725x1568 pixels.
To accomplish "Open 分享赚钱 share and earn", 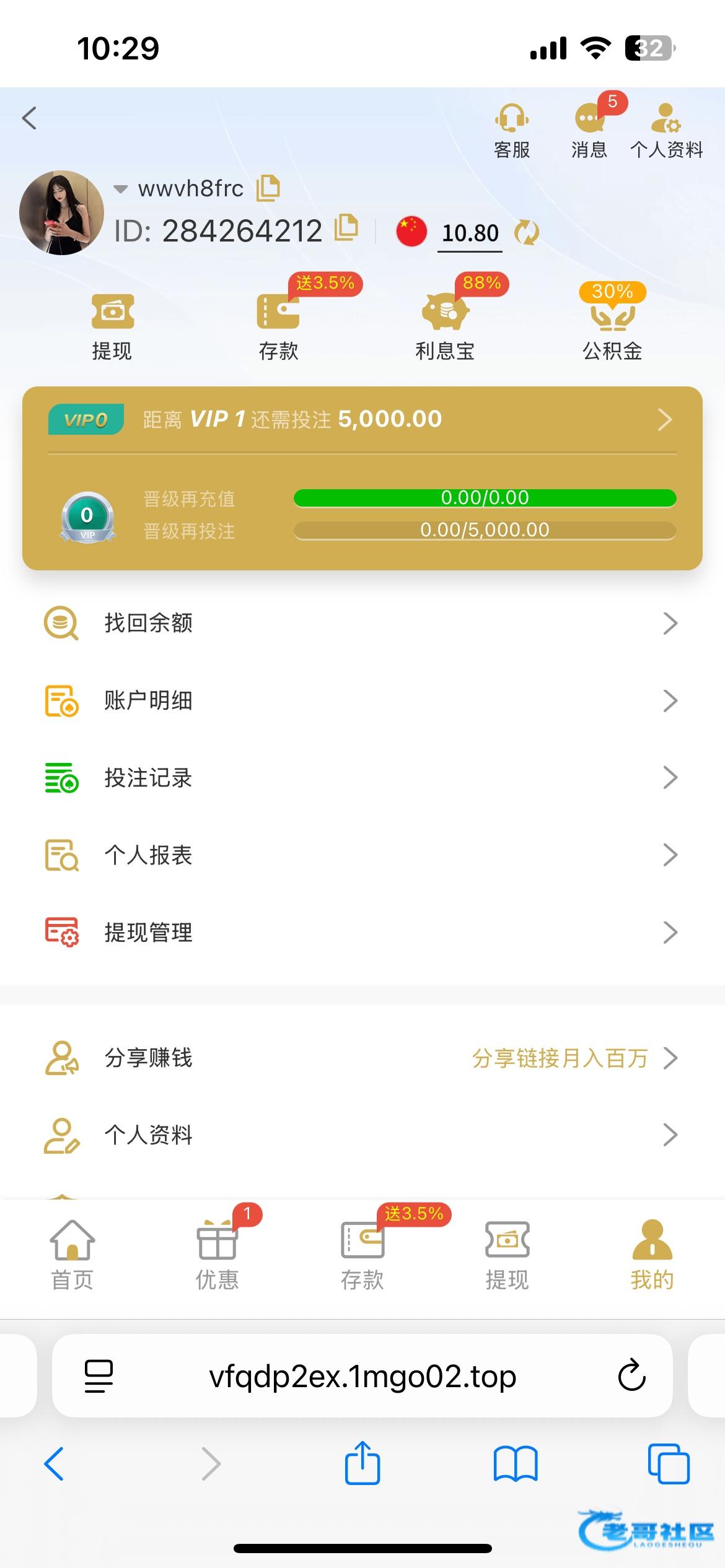I will click(362, 1058).
